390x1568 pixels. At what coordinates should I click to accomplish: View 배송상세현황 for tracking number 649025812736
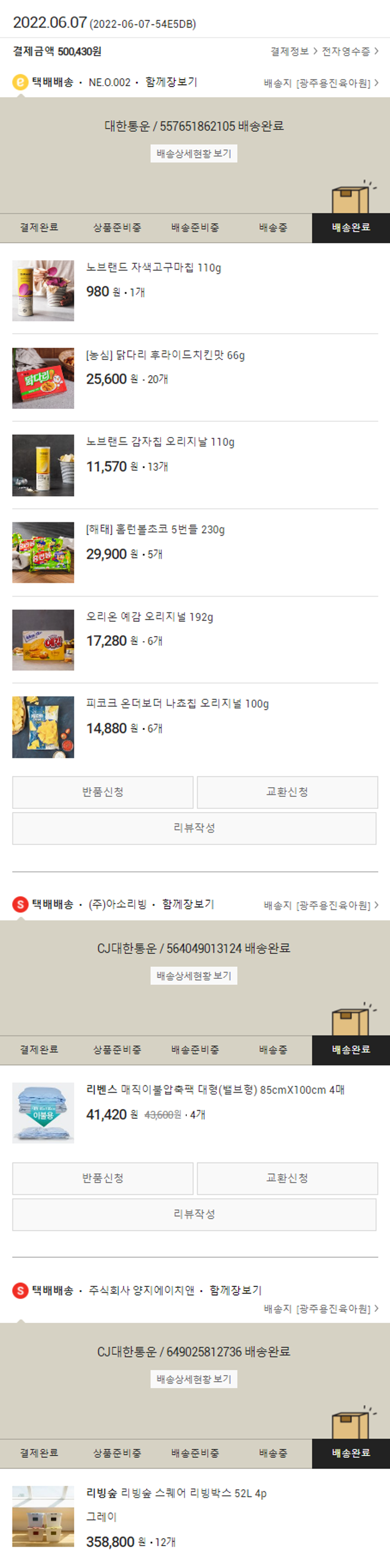click(194, 1379)
